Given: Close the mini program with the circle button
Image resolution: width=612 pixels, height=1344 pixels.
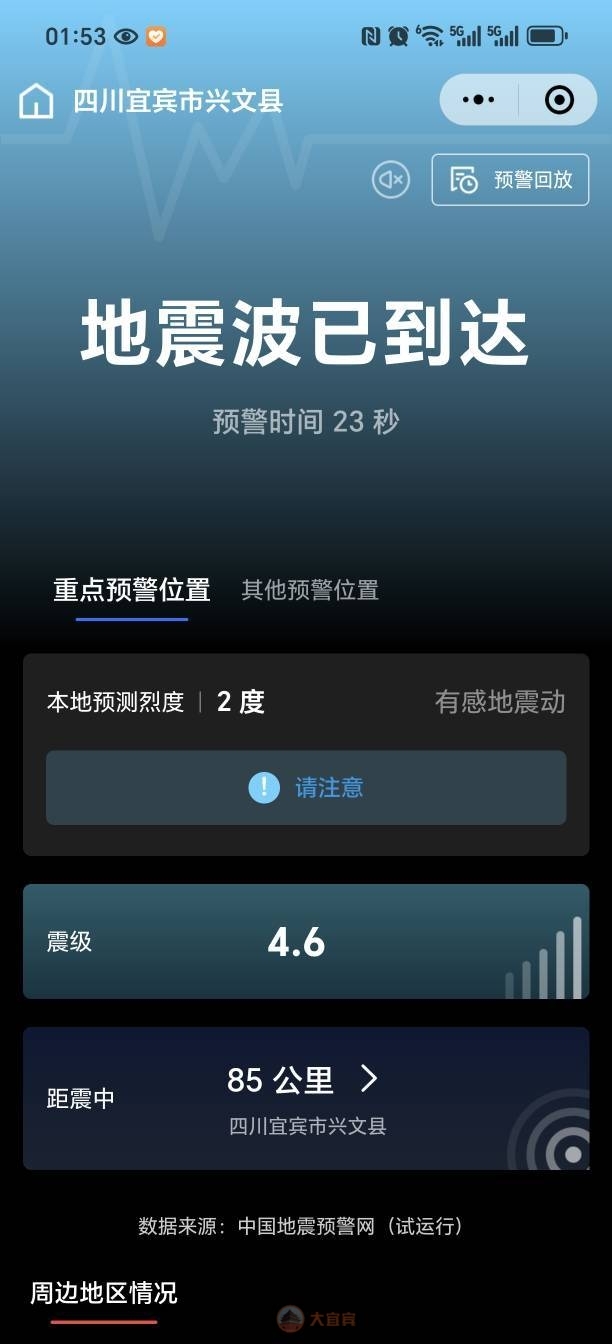Looking at the screenshot, I should click(558, 99).
